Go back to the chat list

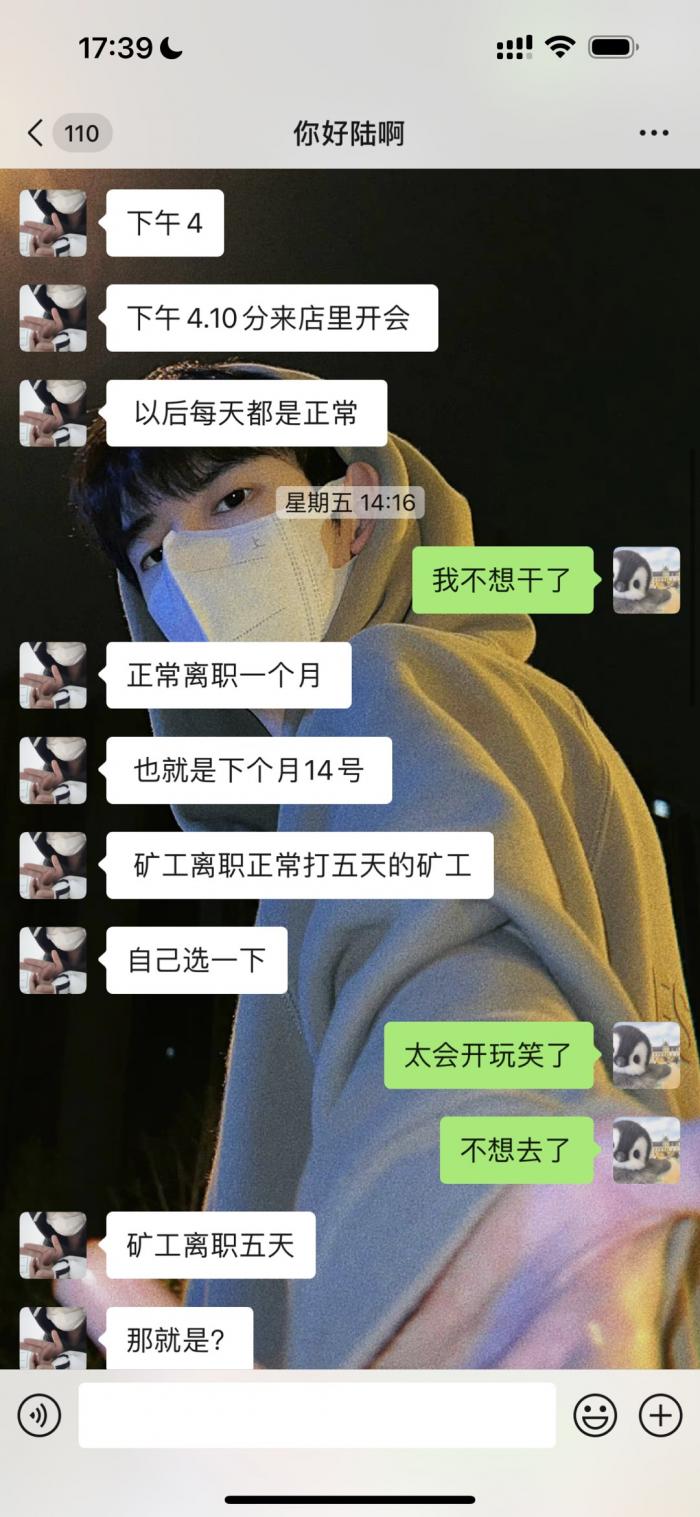[x=36, y=133]
